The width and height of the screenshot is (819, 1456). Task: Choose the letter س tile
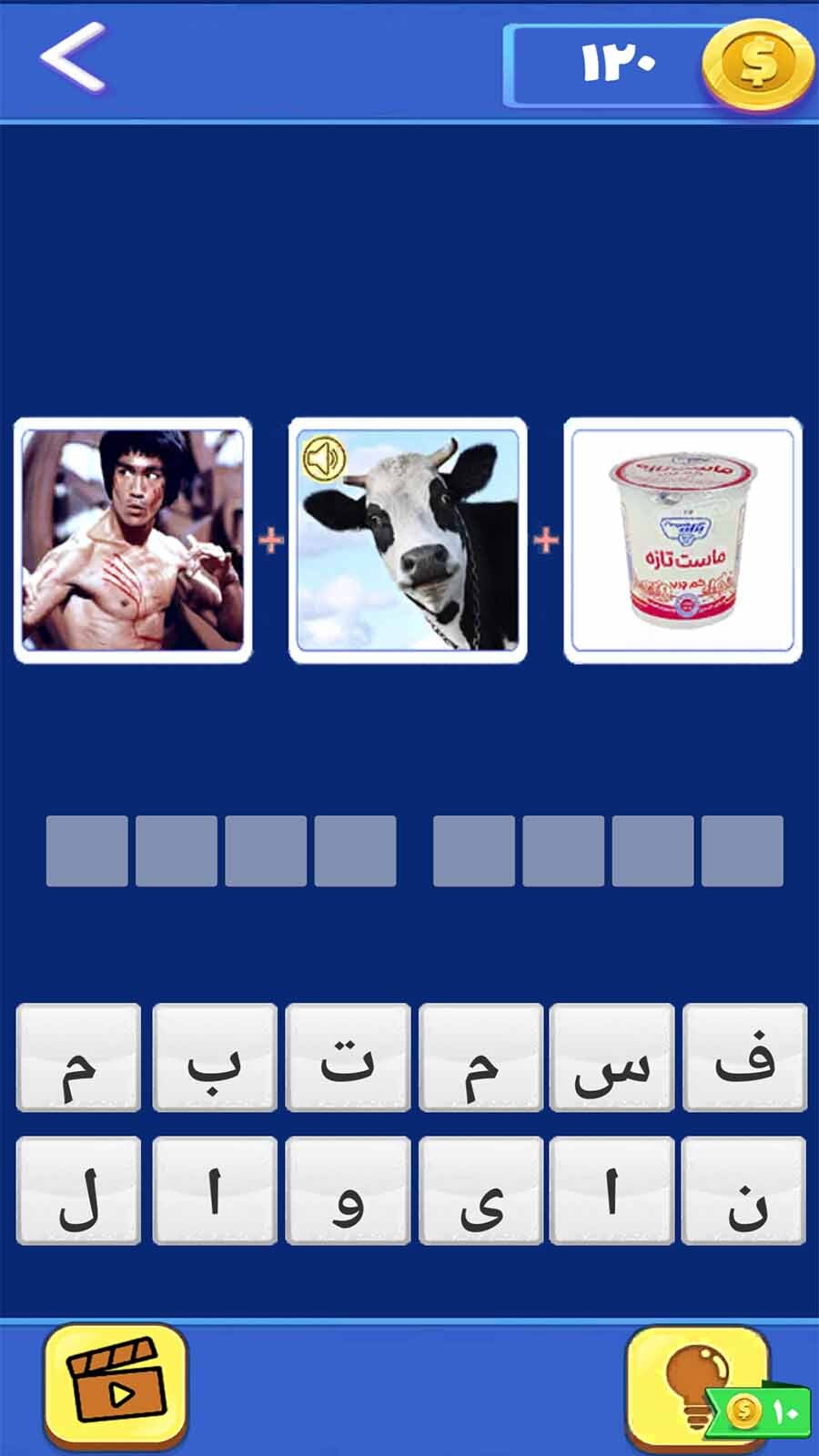click(x=612, y=1057)
